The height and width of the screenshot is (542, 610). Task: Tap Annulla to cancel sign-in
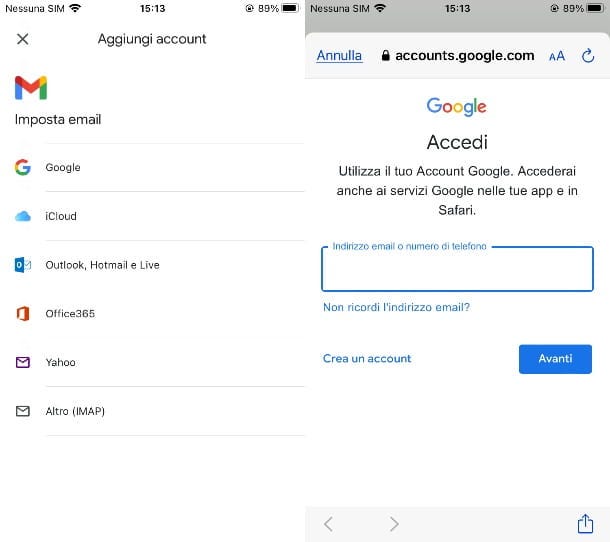(x=339, y=56)
